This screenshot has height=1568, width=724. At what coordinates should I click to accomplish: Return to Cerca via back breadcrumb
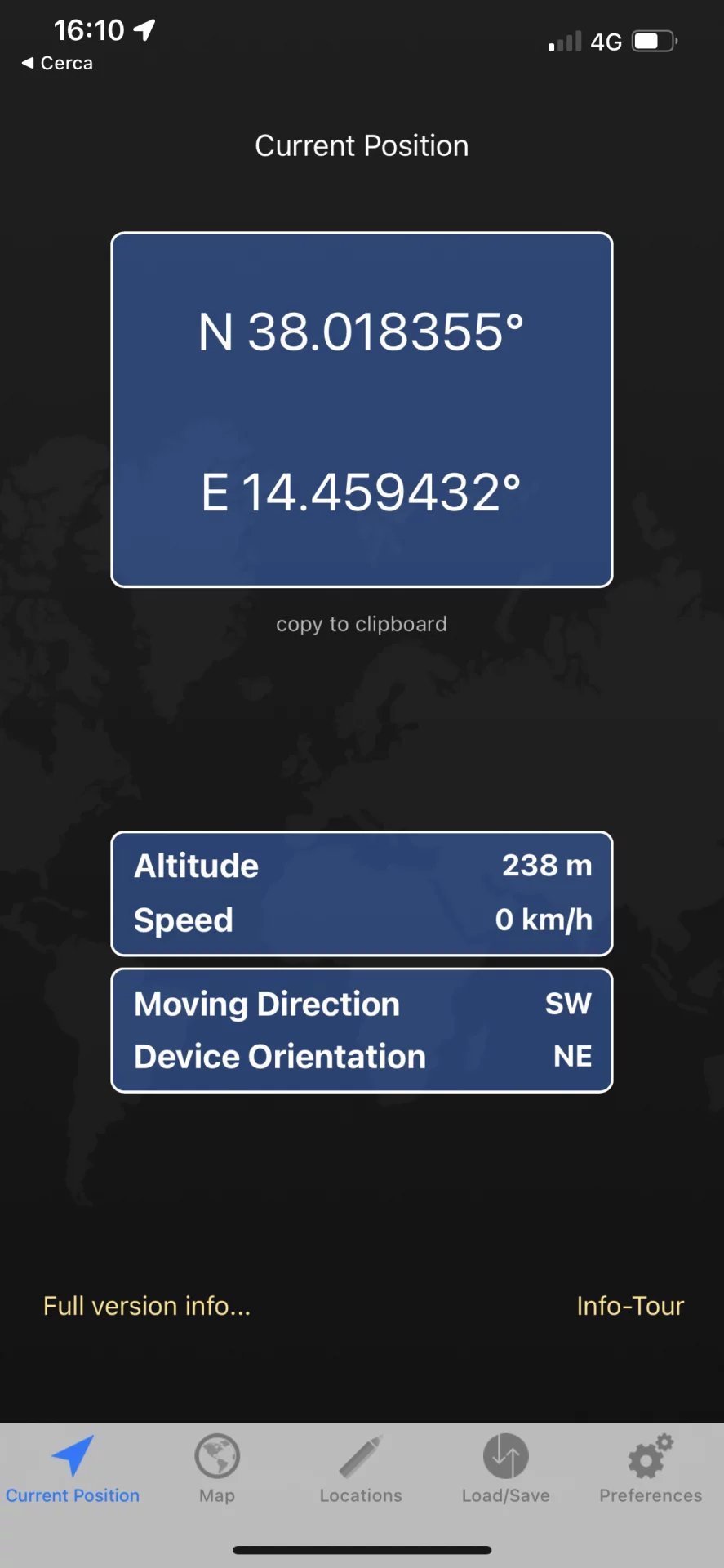pyautogui.click(x=57, y=63)
